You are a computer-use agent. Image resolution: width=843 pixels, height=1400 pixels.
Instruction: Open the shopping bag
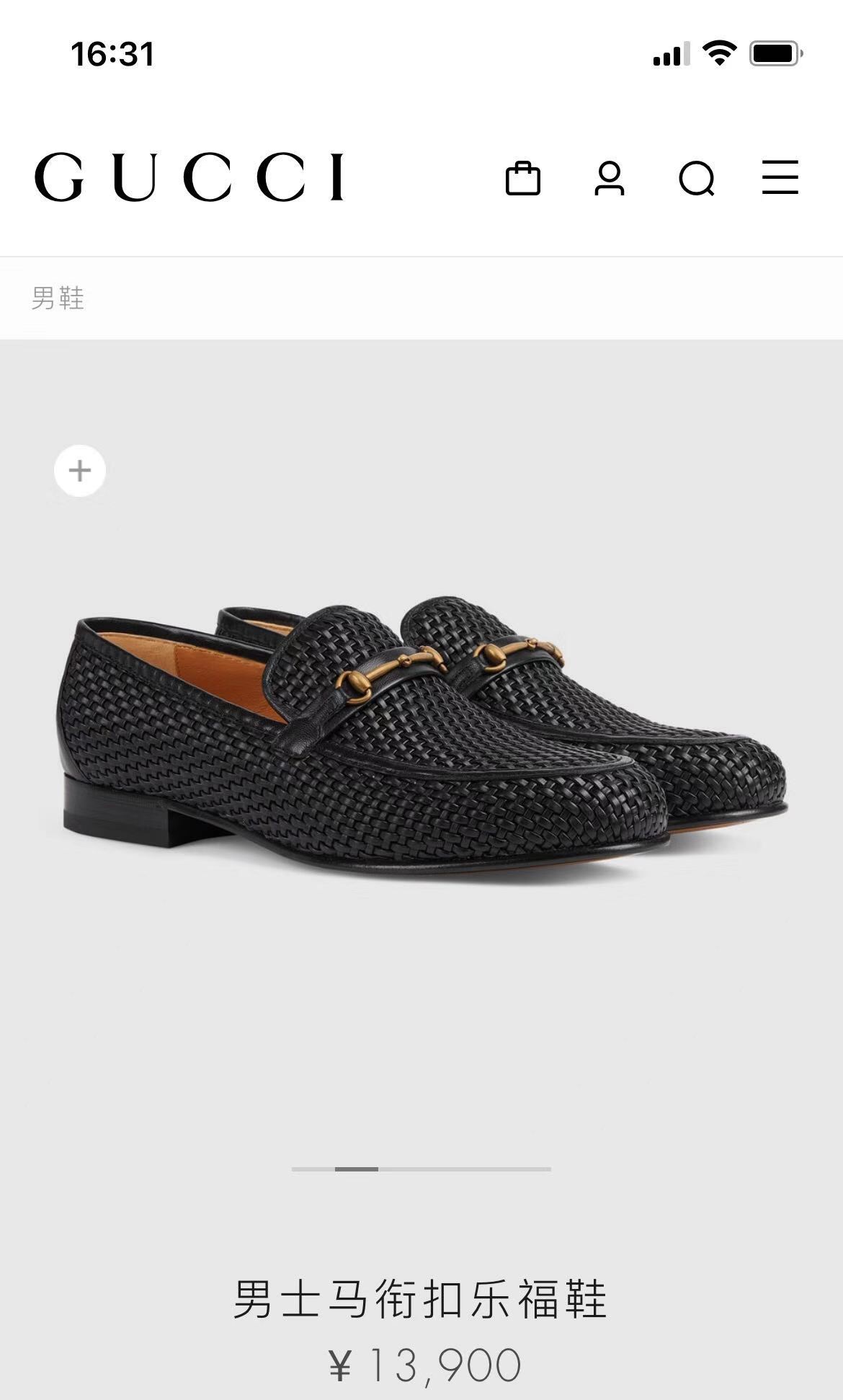point(522,178)
